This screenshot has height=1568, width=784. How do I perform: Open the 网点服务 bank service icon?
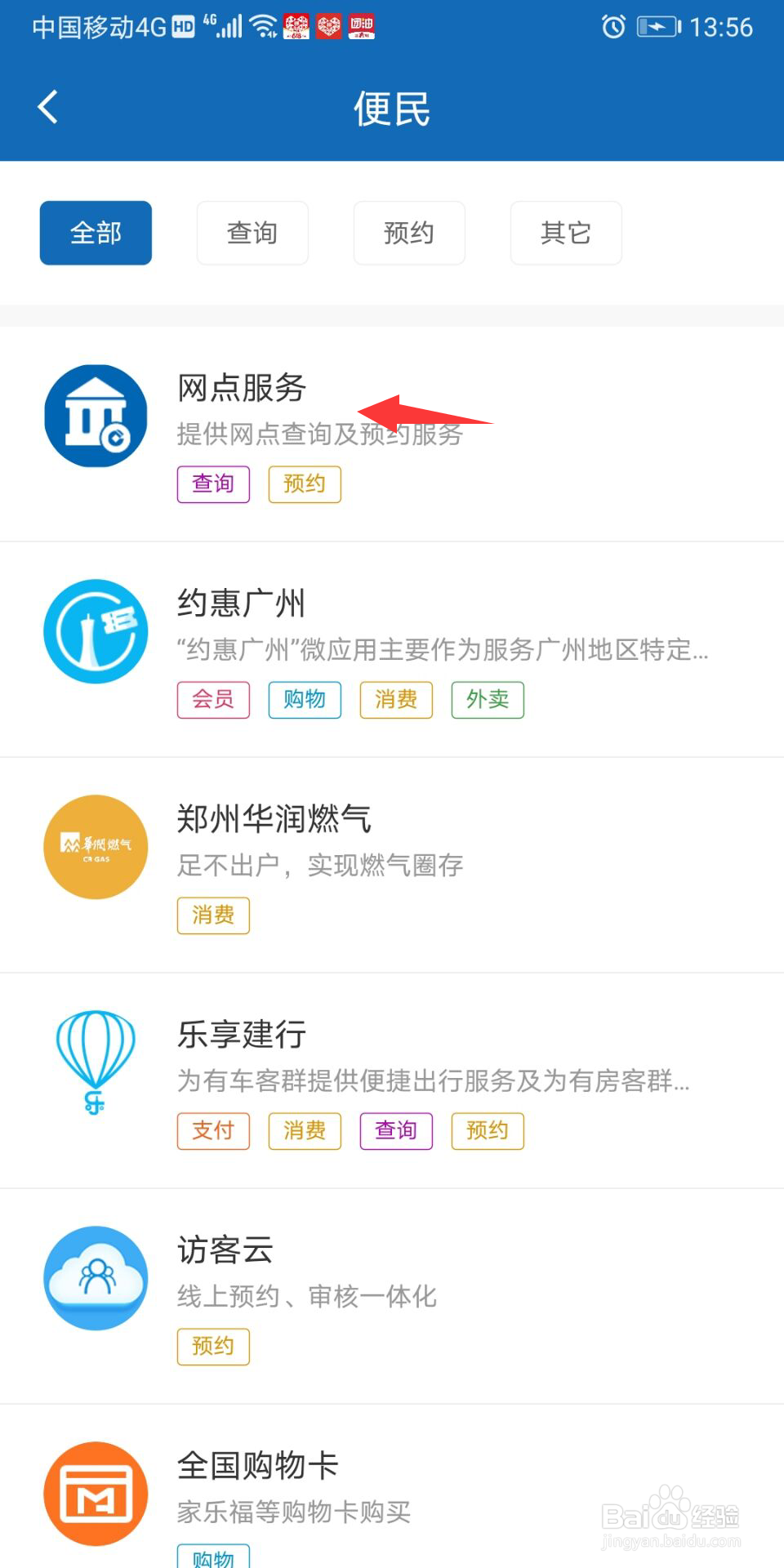tap(95, 416)
